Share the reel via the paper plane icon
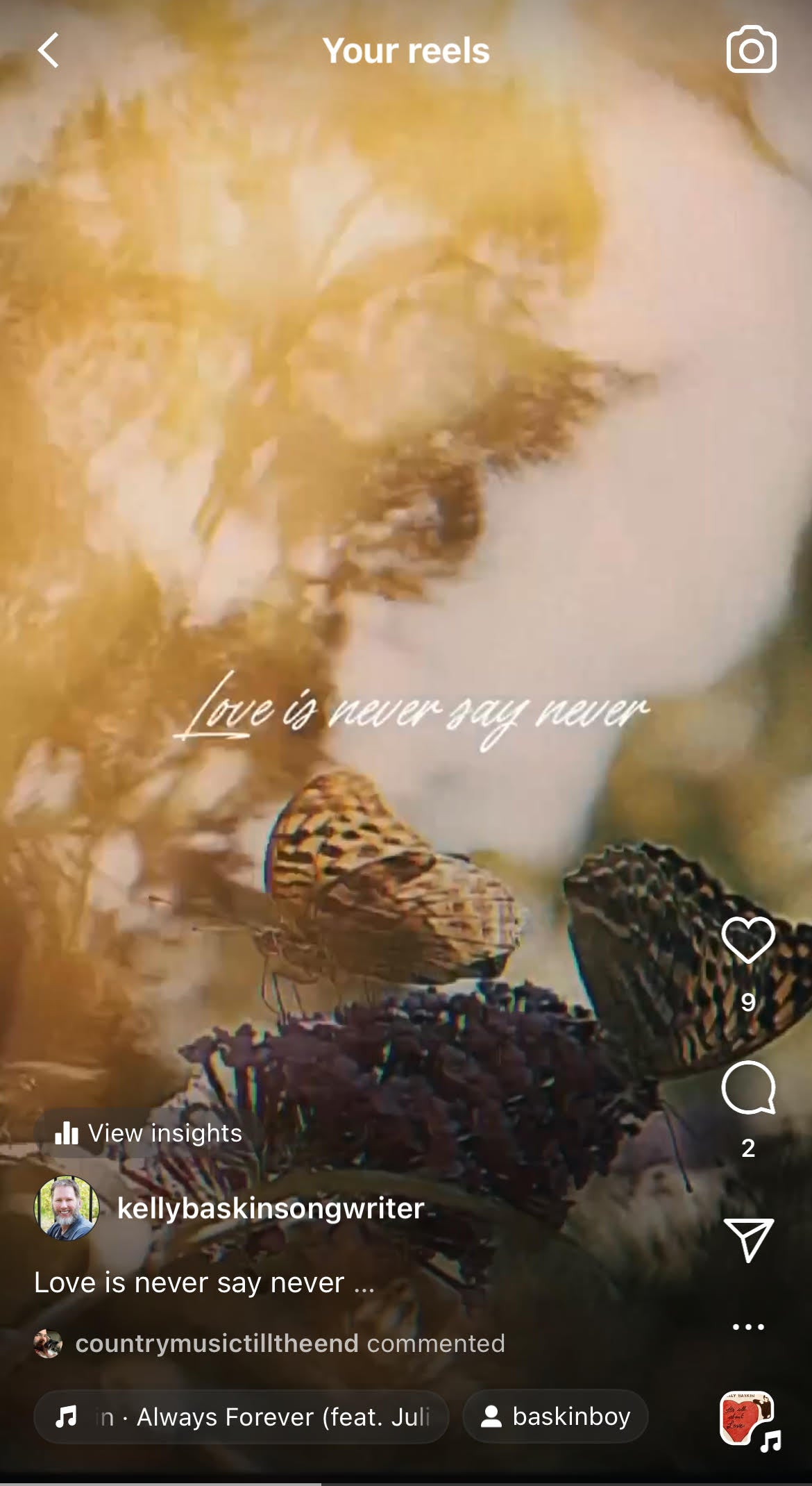Image resolution: width=812 pixels, height=1486 pixels. [748, 1239]
